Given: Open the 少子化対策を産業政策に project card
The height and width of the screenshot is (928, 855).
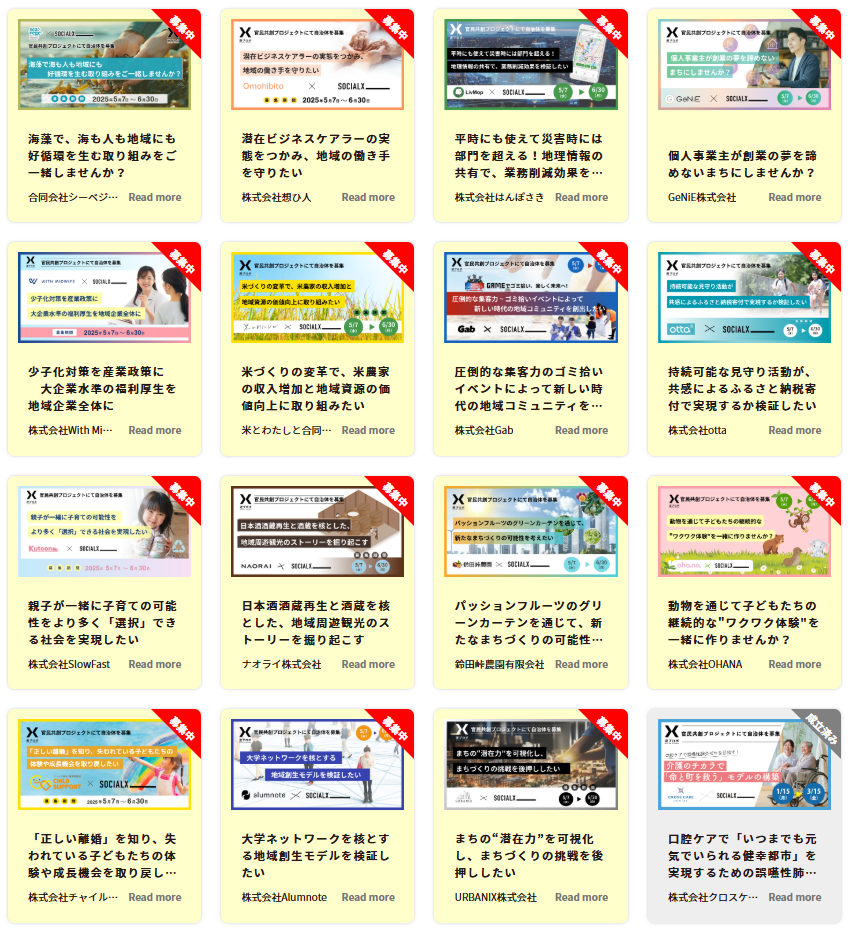Looking at the screenshot, I should (x=103, y=388).
